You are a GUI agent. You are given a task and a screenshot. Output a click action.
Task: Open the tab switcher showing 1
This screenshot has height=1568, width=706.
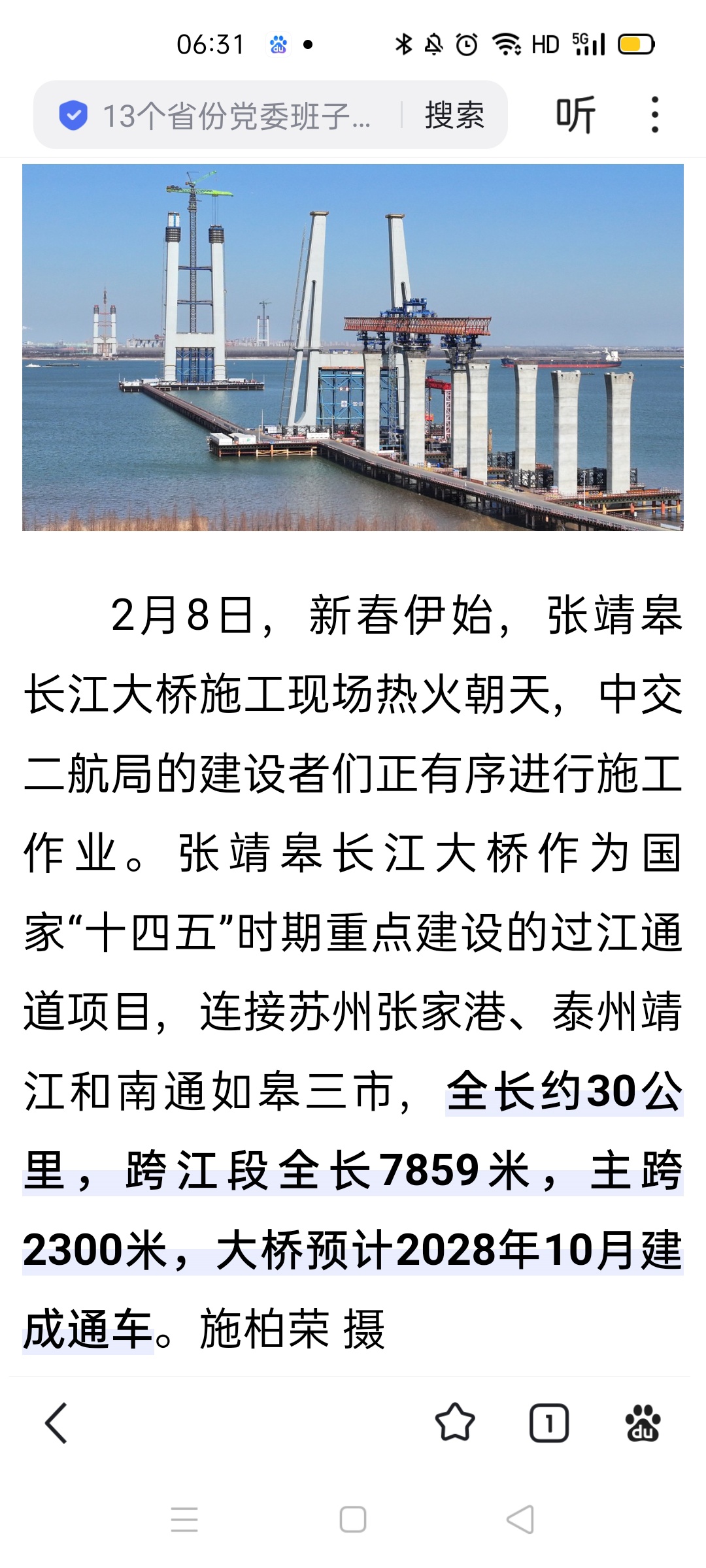[x=548, y=1424]
